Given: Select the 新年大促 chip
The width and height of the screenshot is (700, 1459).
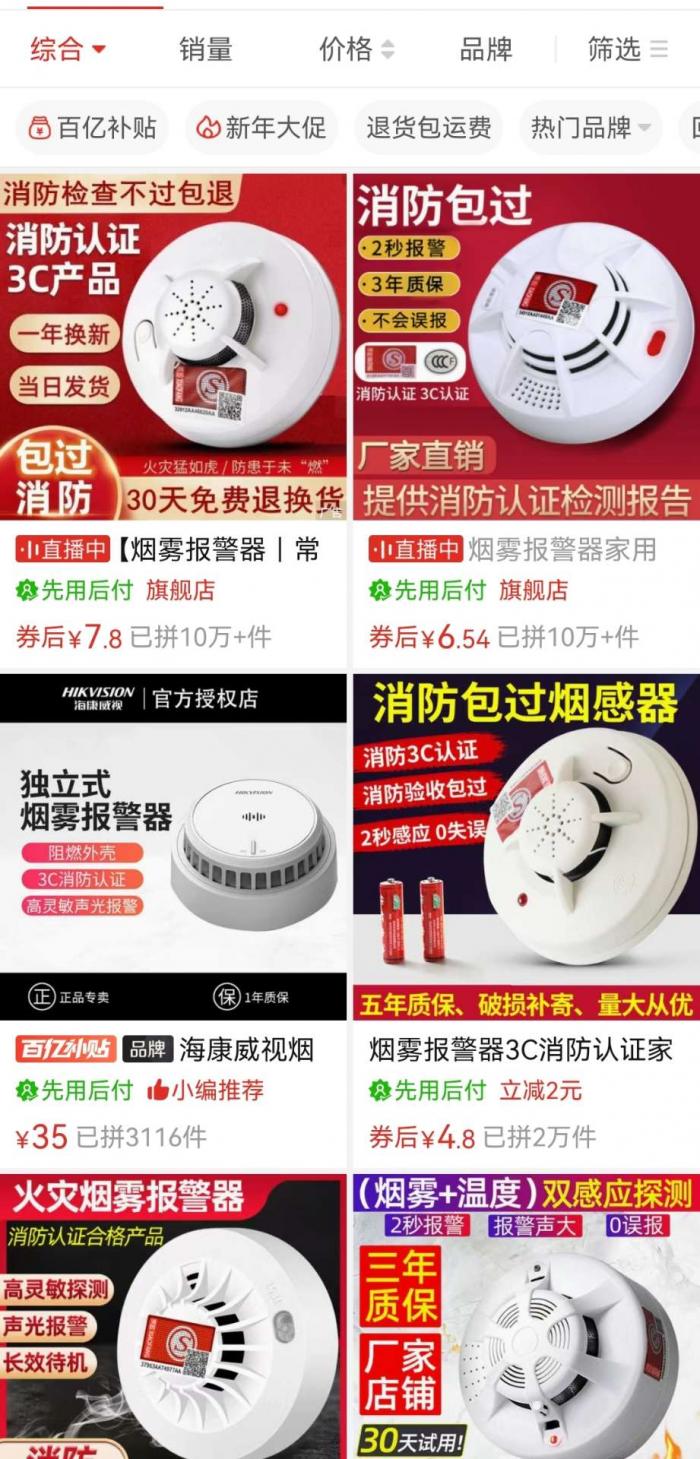Looking at the screenshot, I should [261, 128].
